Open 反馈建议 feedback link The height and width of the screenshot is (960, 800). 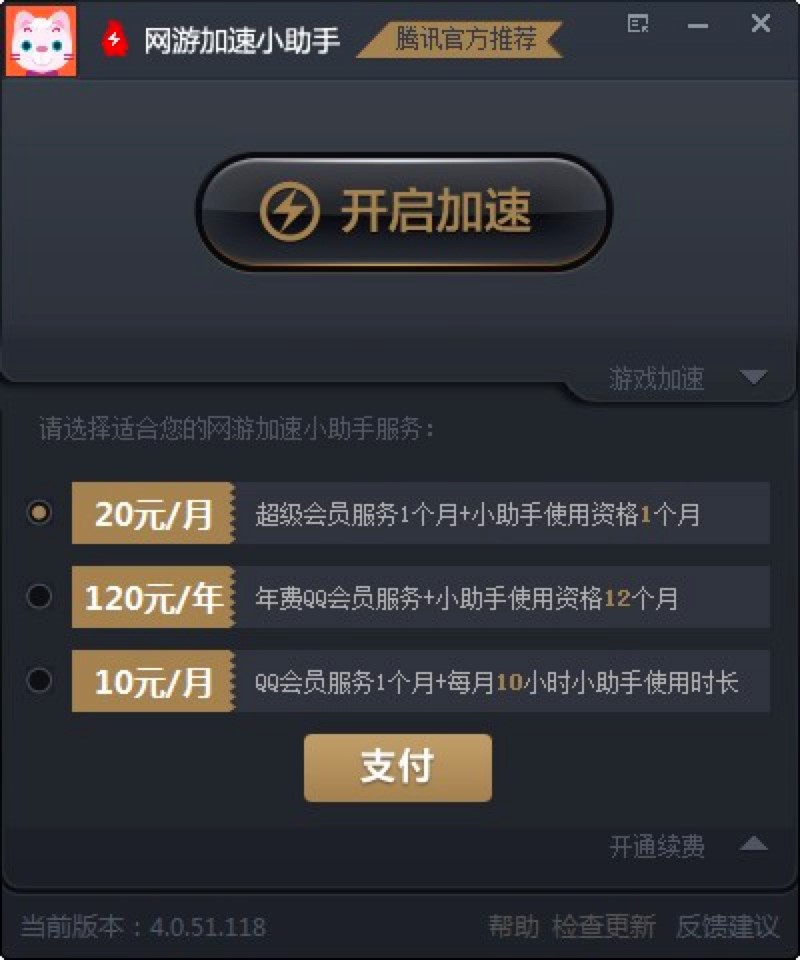pos(727,927)
